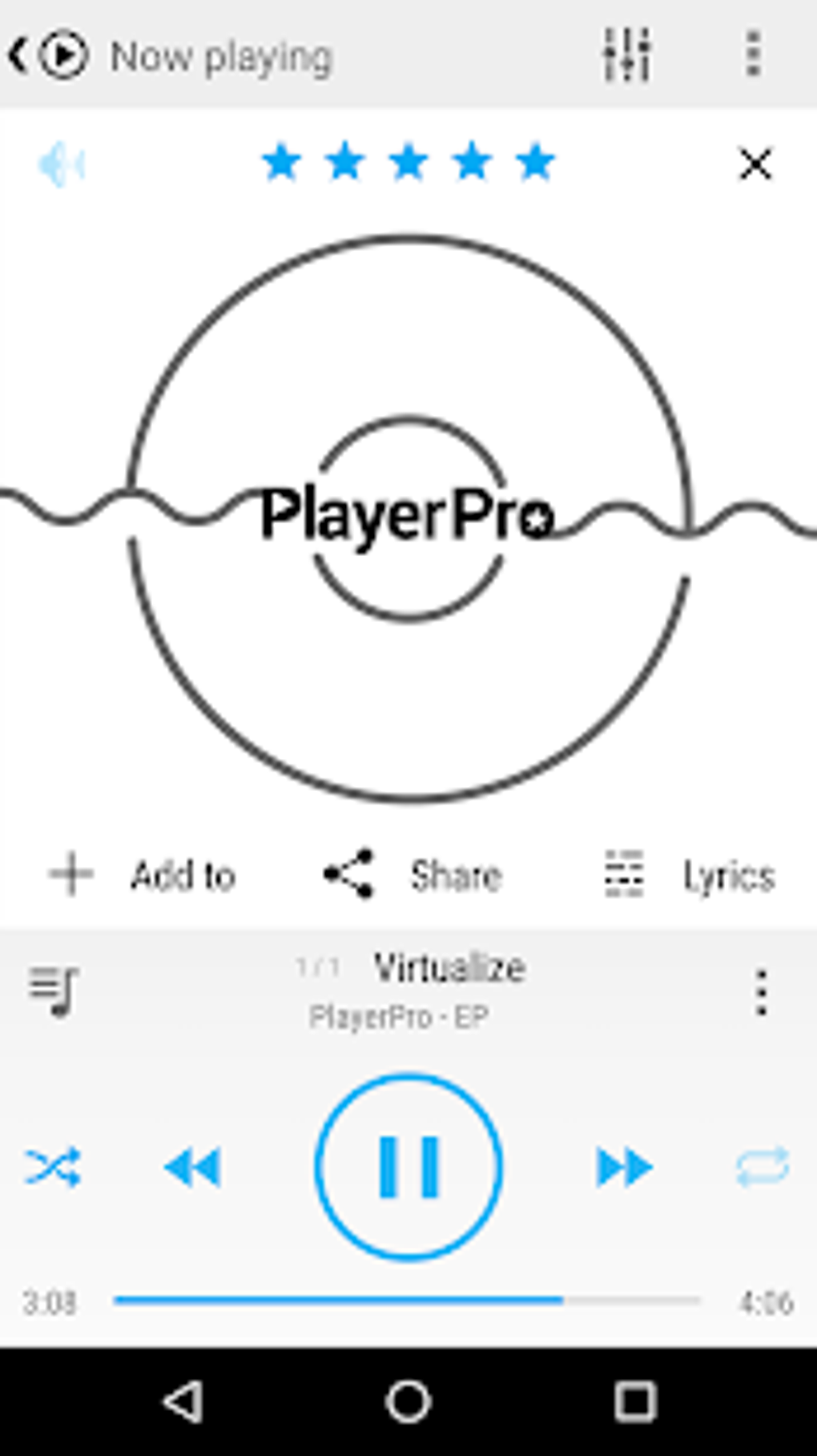Open the track options three-dot menu
The width and height of the screenshot is (817, 1456).
tap(760, 994)
